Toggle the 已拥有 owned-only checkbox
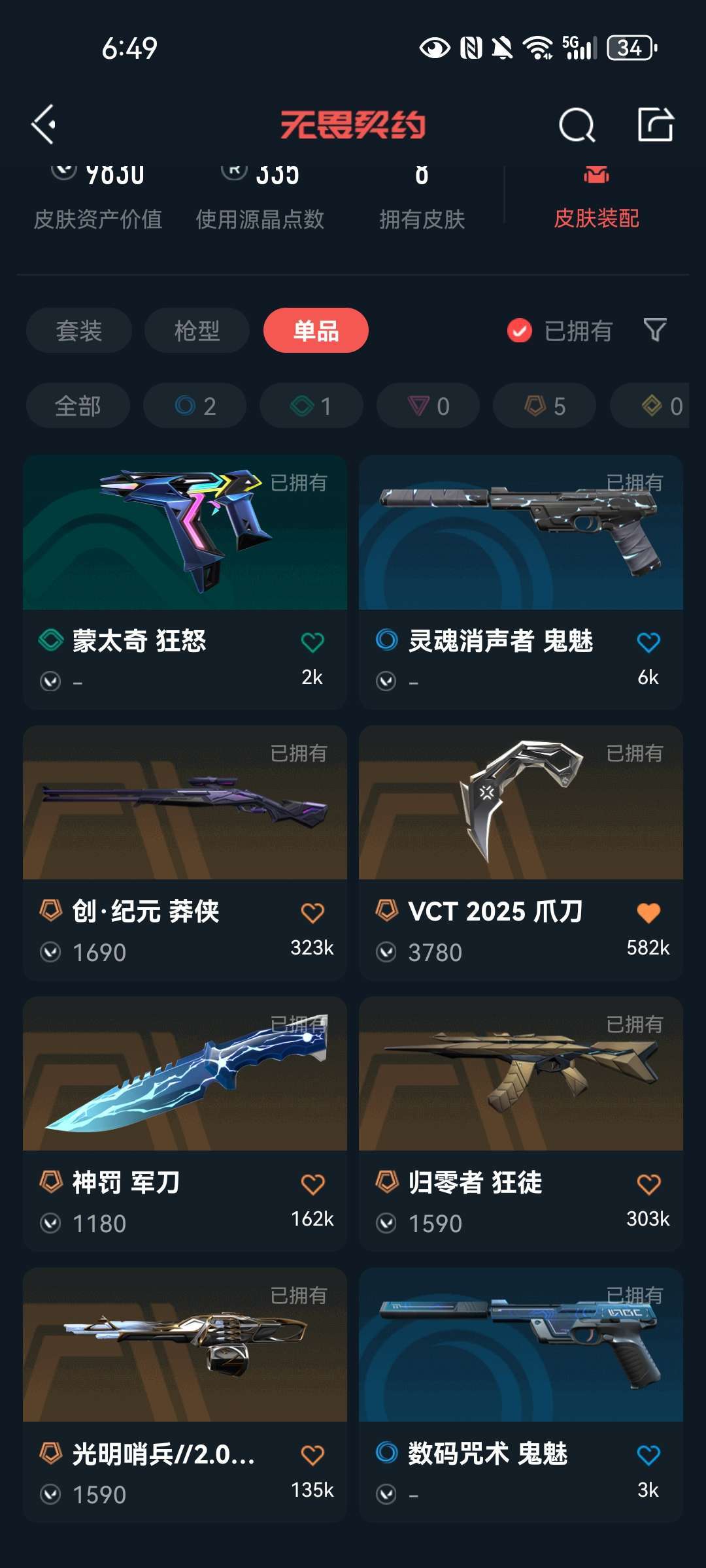This screenshot has width=706, height=1568. (520, 331)
